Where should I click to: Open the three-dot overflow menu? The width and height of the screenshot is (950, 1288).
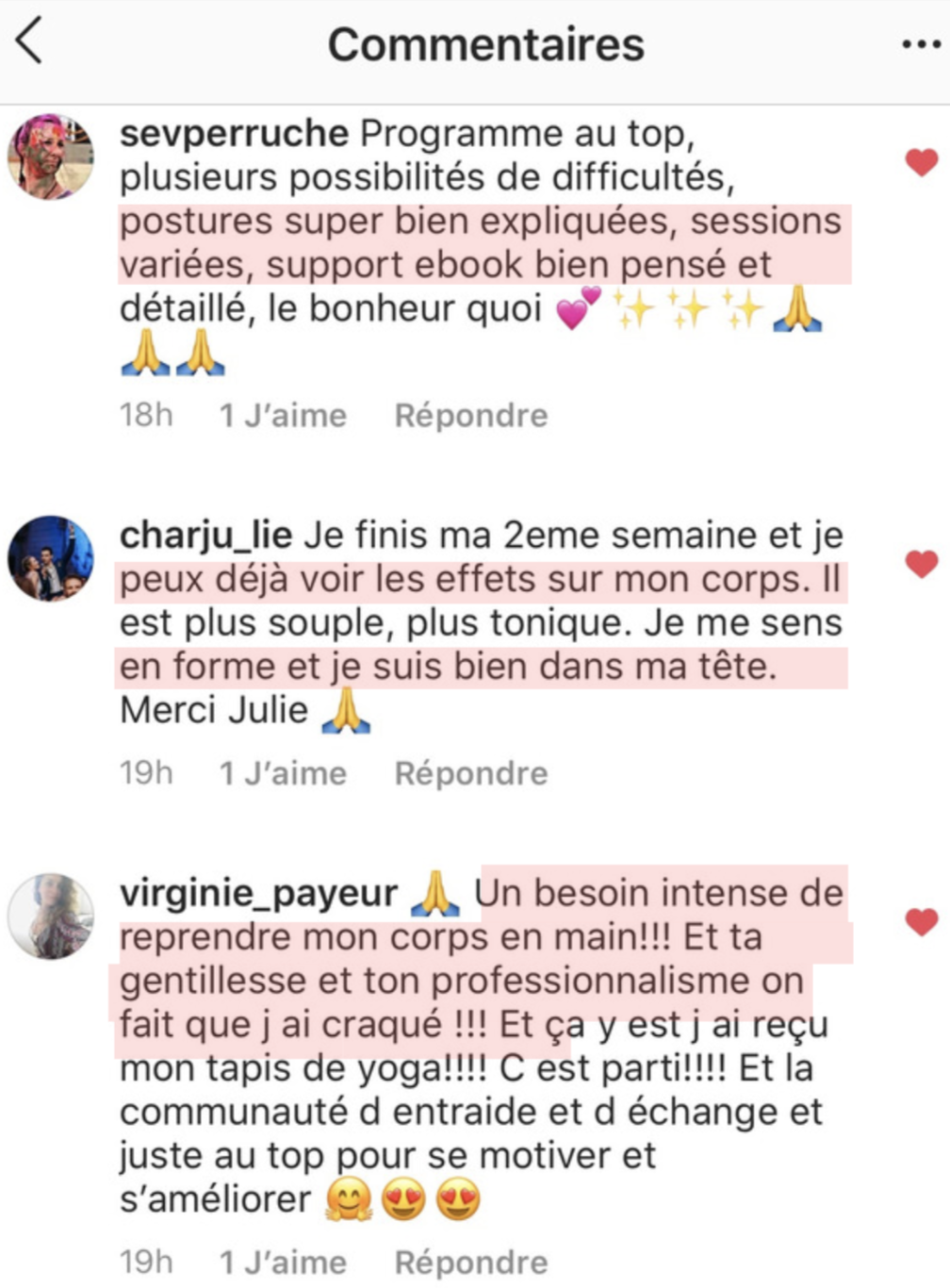click(x=920, y=44)
